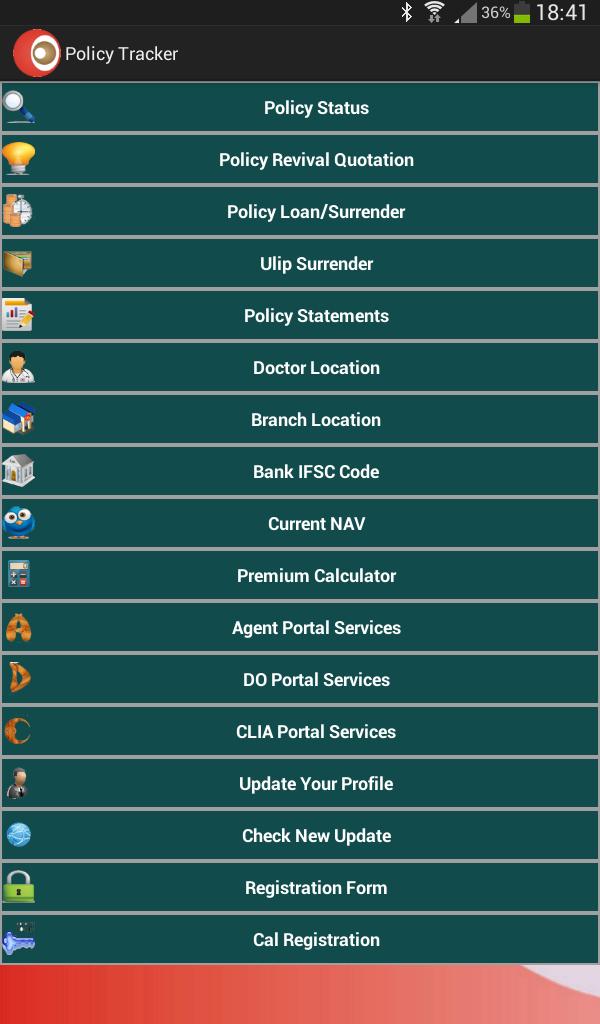Open Policy Status

316,108
